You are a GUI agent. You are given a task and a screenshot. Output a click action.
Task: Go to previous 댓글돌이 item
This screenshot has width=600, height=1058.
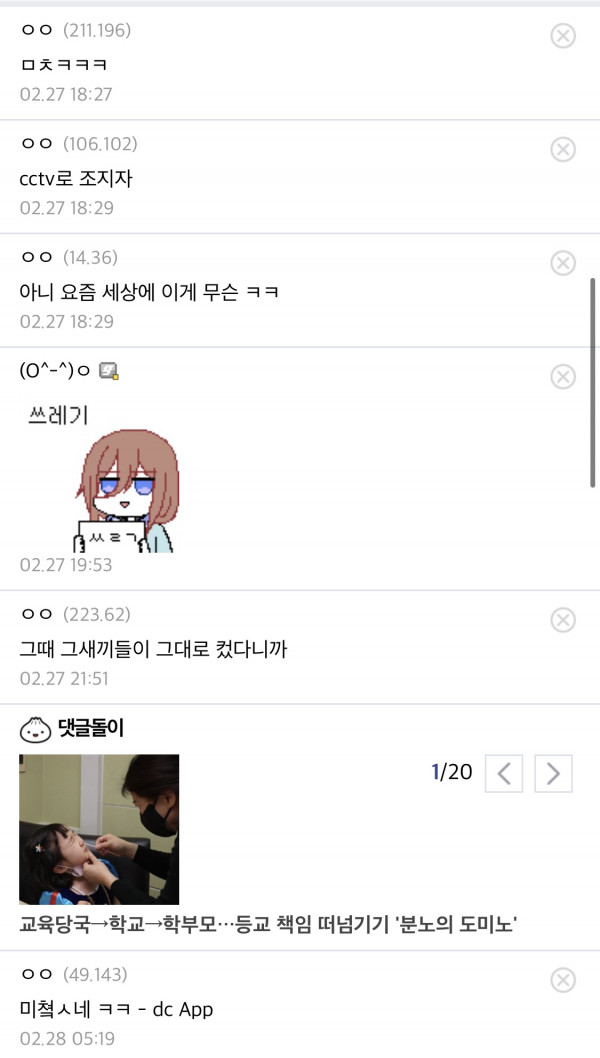(504, 773)
